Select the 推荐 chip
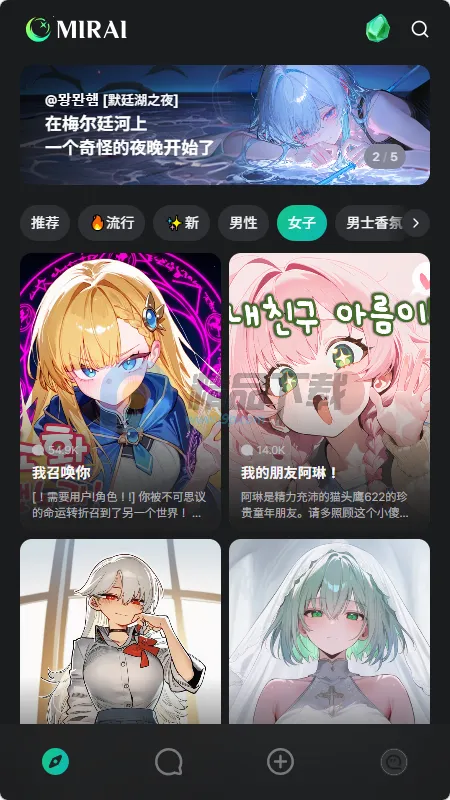 (45, 223)
